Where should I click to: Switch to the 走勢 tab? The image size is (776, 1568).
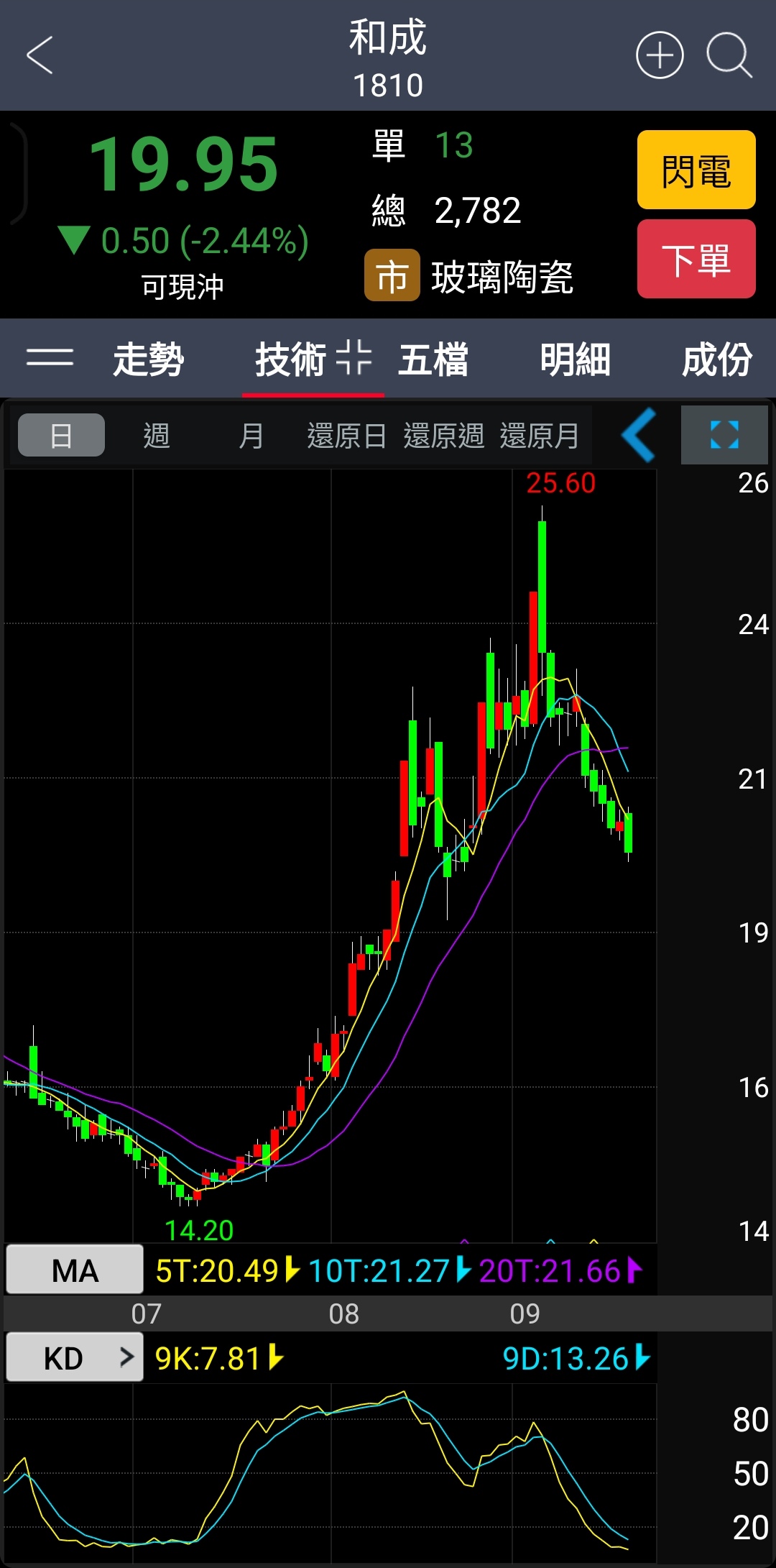click(x=149, y=359)
